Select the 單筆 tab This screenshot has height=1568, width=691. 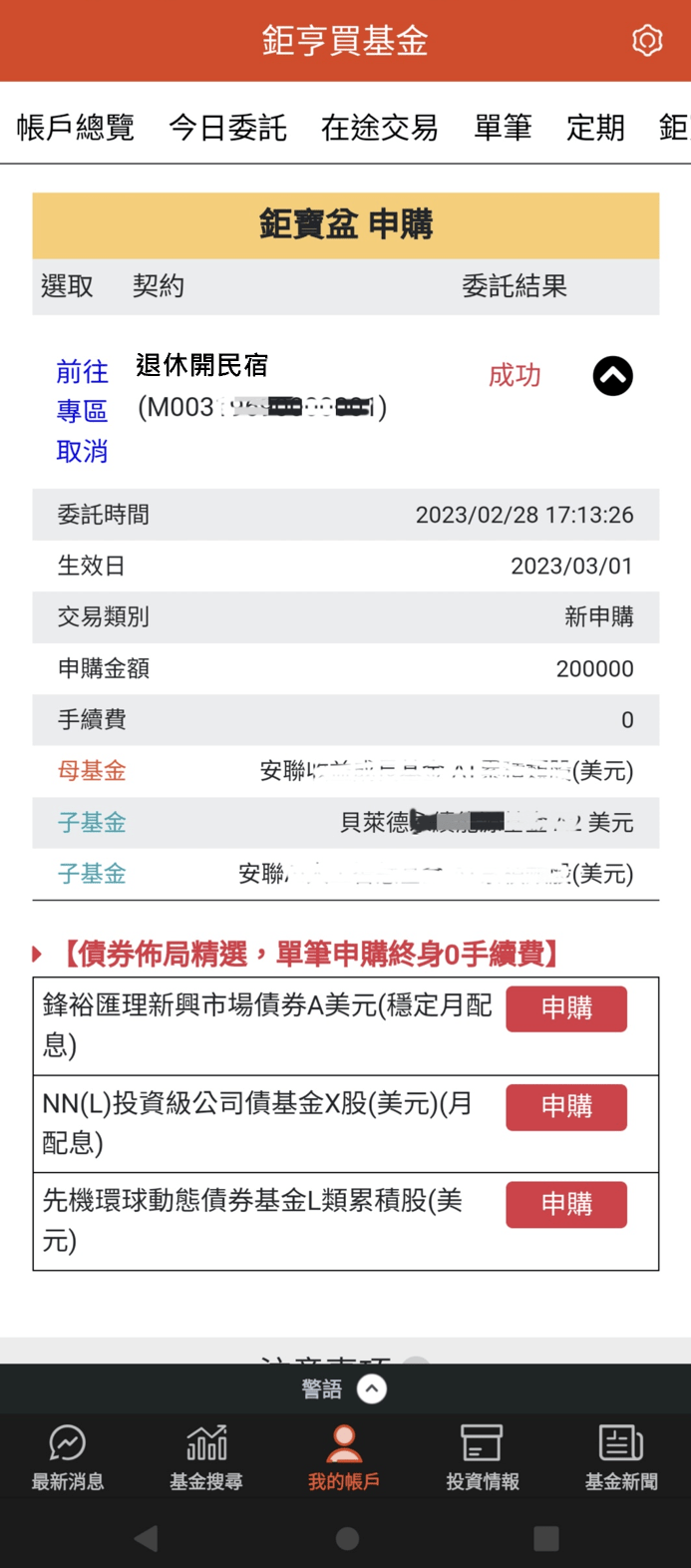[503, 128]
